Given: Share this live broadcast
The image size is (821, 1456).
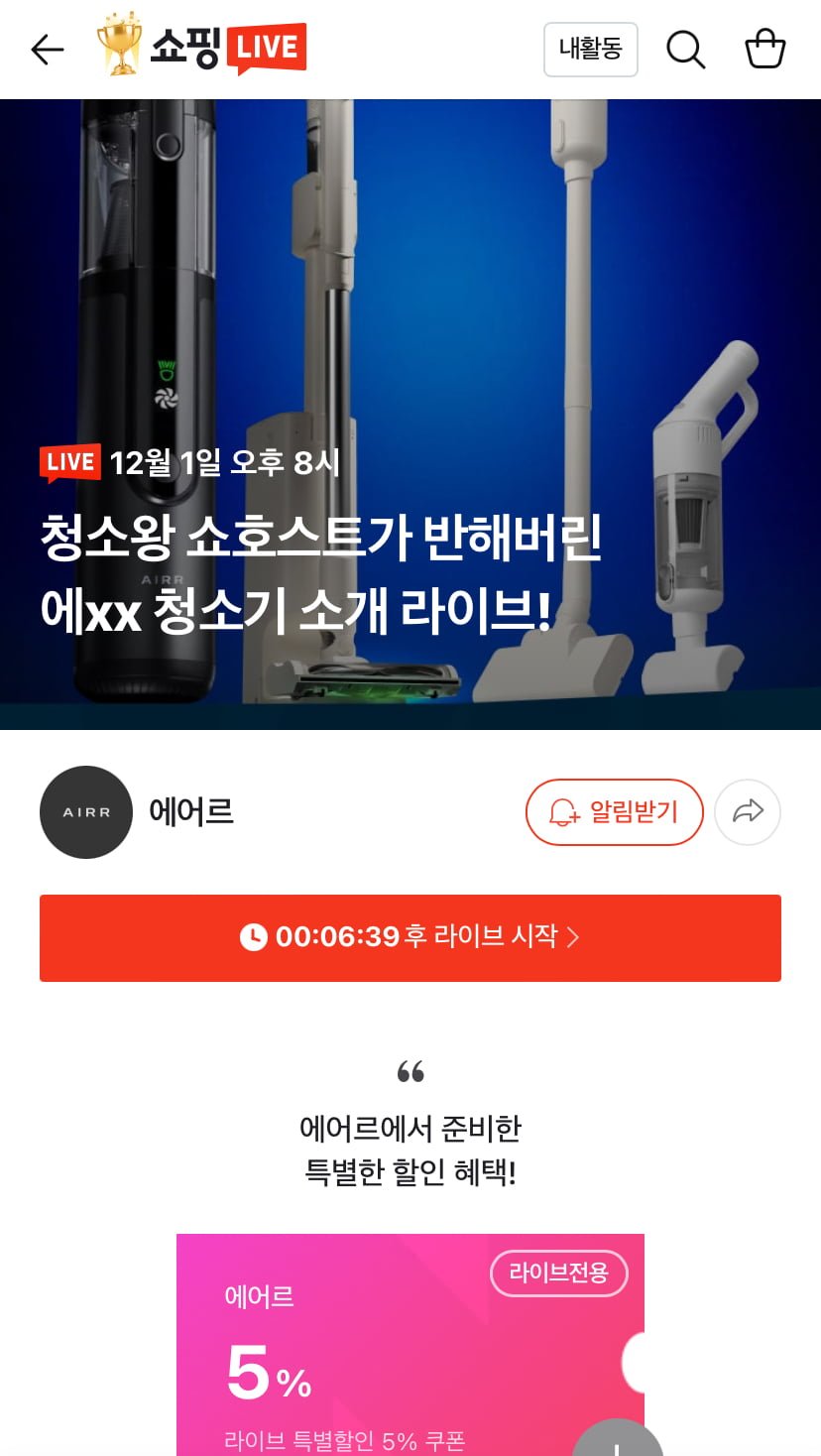Looking at the screenshot, I should 748,812.
